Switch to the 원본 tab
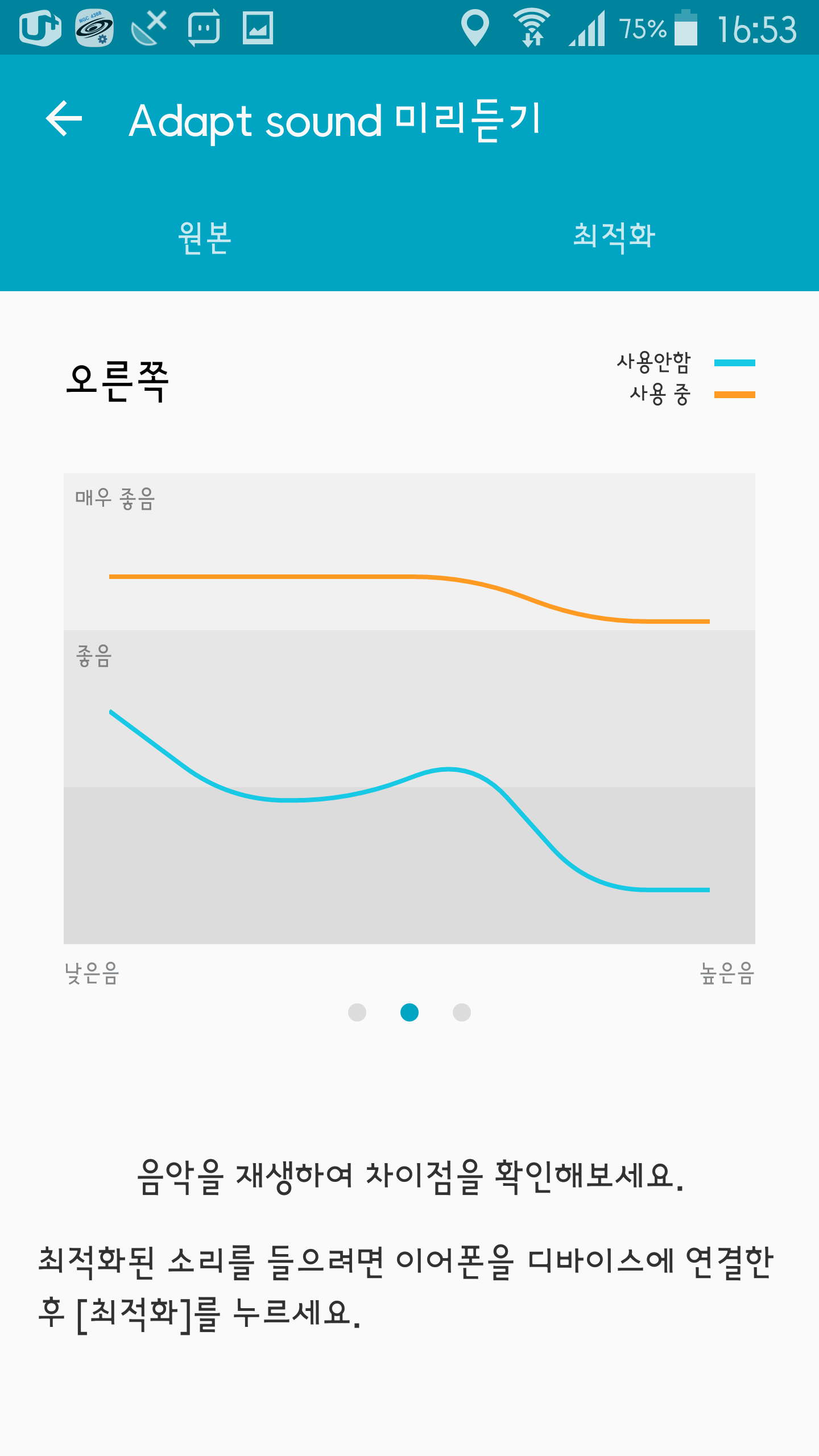Image resolution: width=819 pixels, height=1456 pixels. (205, 236)
